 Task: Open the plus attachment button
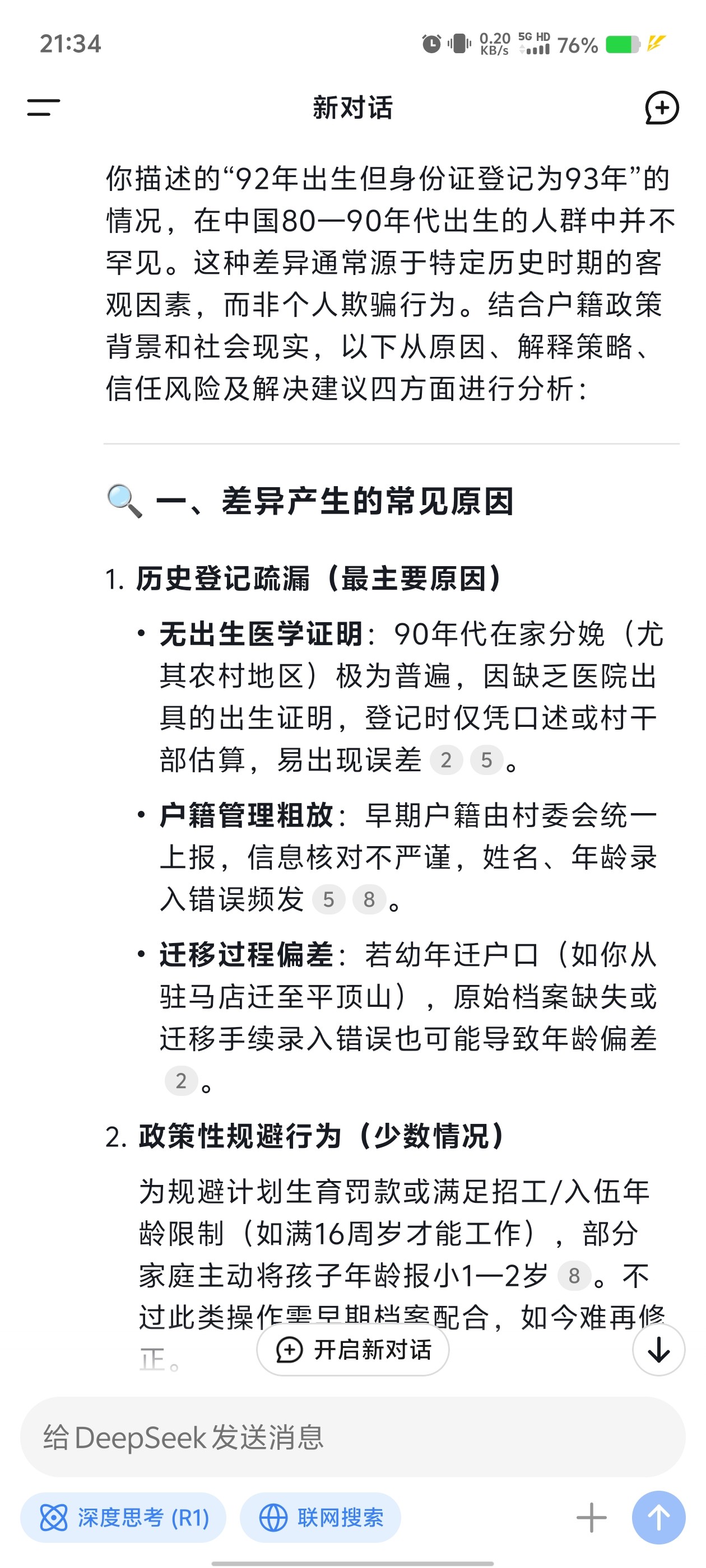(x=591, y=1518)
